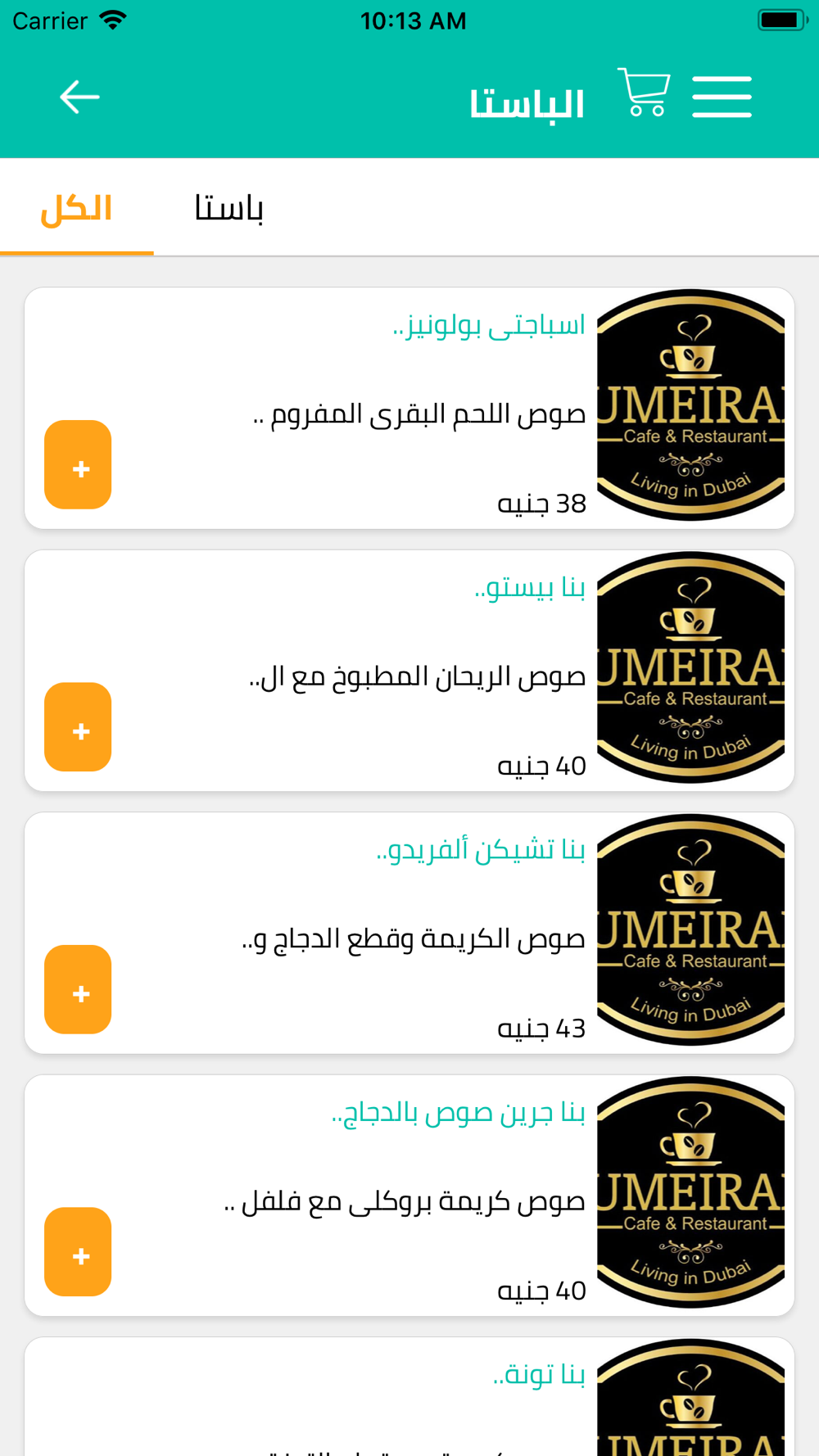819x1456 pixels.
Task: Switch to the باستا tab
Action: 229,208
